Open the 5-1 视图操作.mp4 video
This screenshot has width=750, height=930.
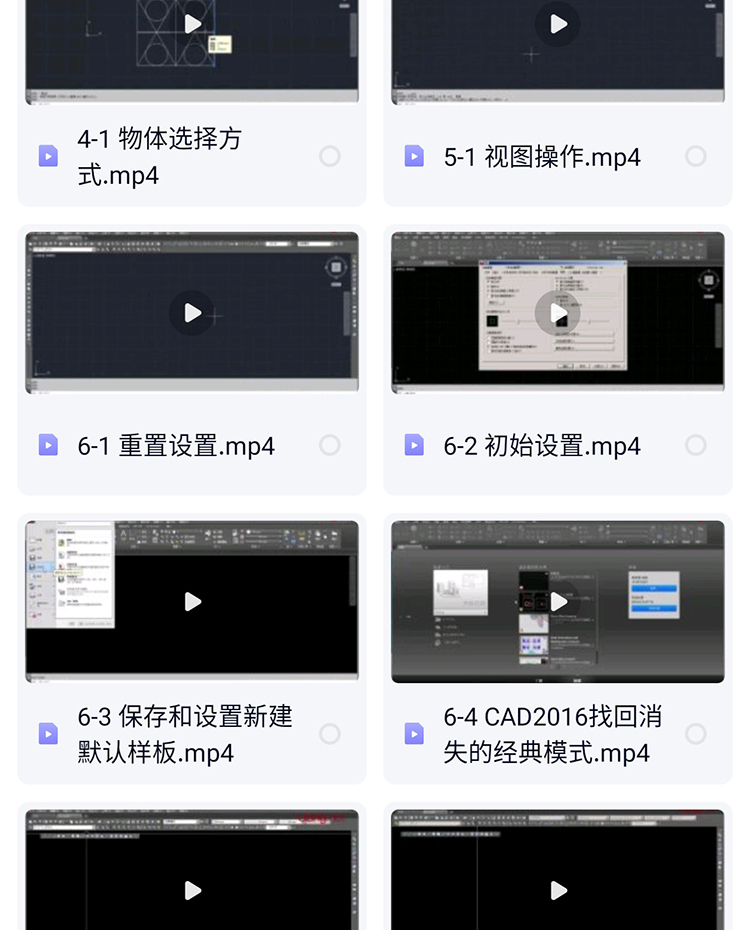point(558,24)
